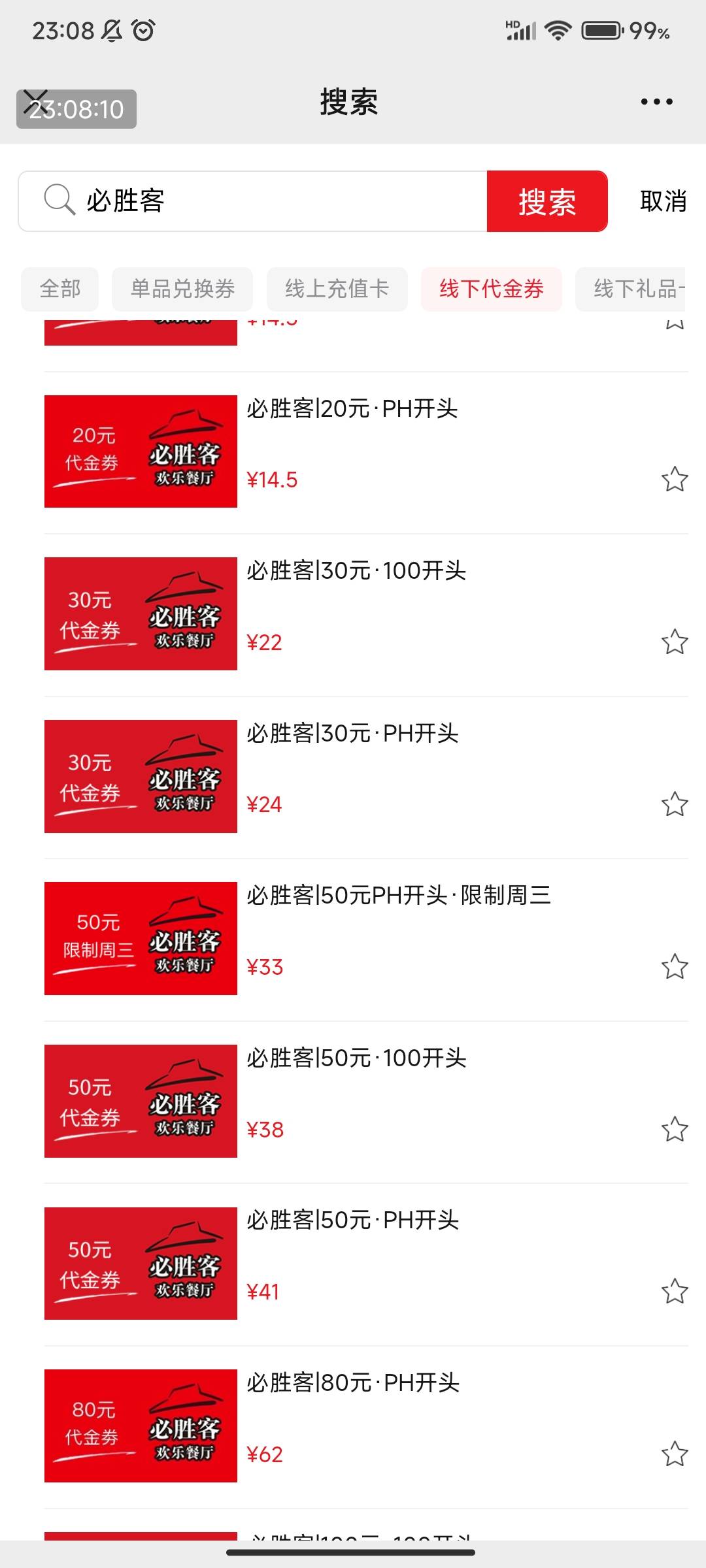
Task: Switch to the 线上充值卡 tab
Action: coord(337,289)
